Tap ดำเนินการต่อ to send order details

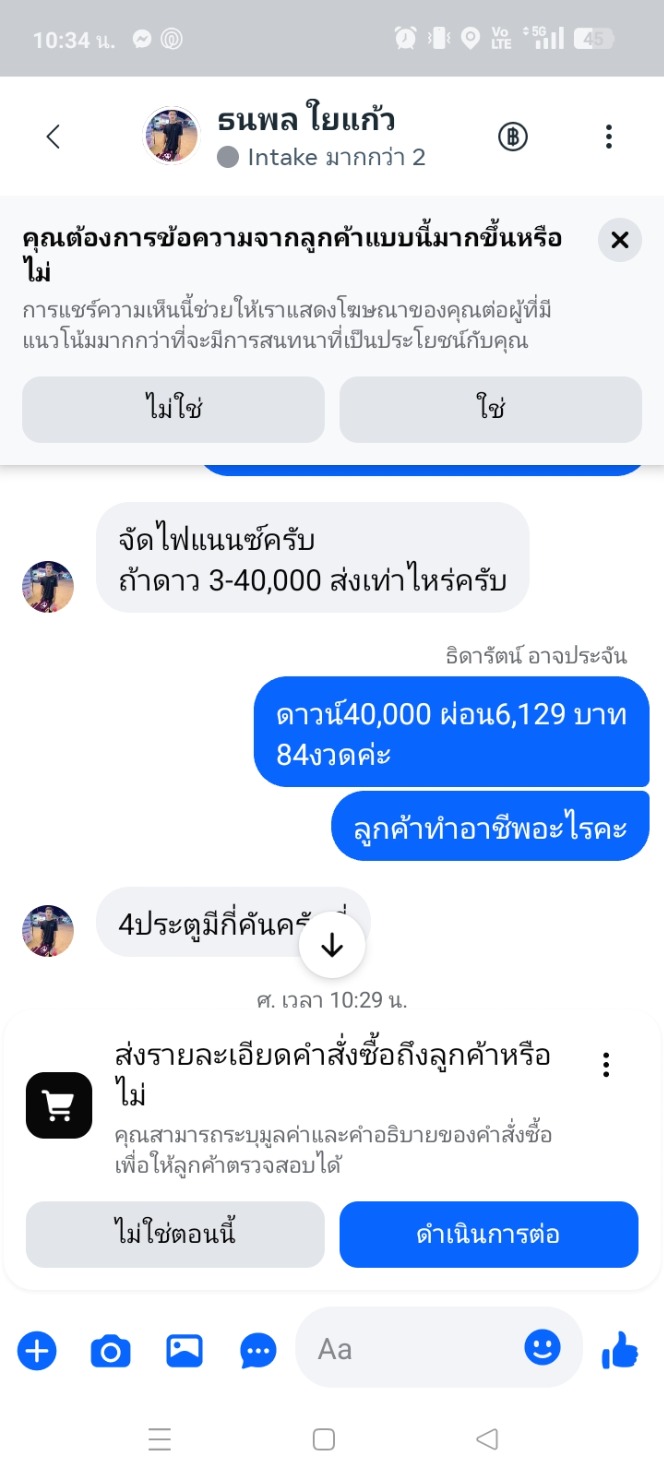point(488,1234)
